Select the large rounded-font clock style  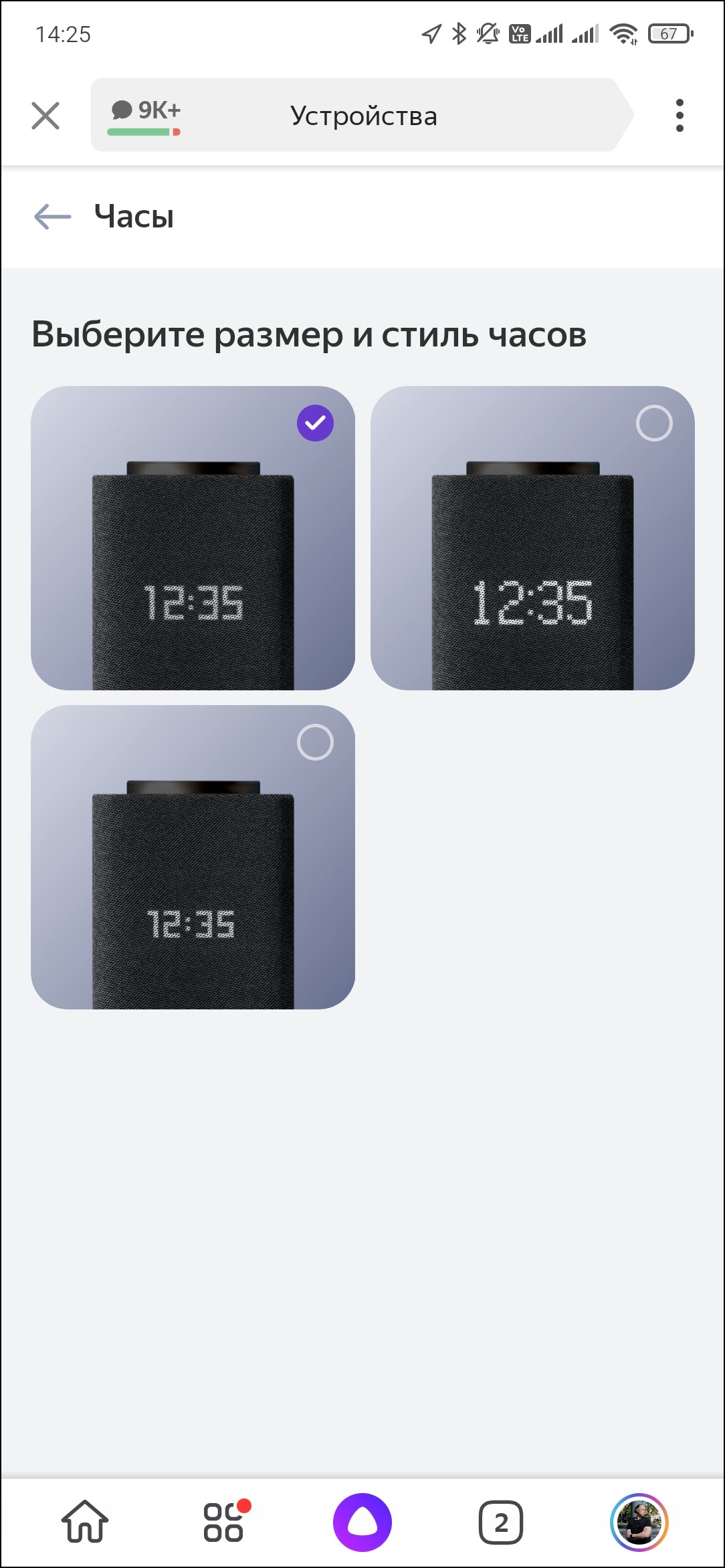(x=532, y=538)
